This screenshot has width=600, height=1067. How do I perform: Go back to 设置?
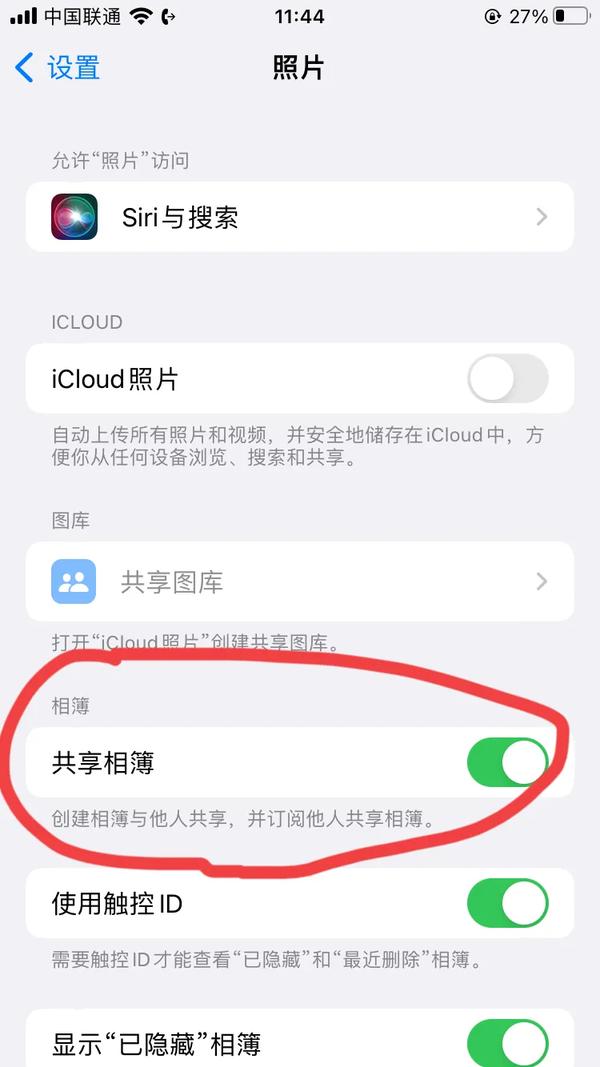pyautogui.click(x=58, y=68)
